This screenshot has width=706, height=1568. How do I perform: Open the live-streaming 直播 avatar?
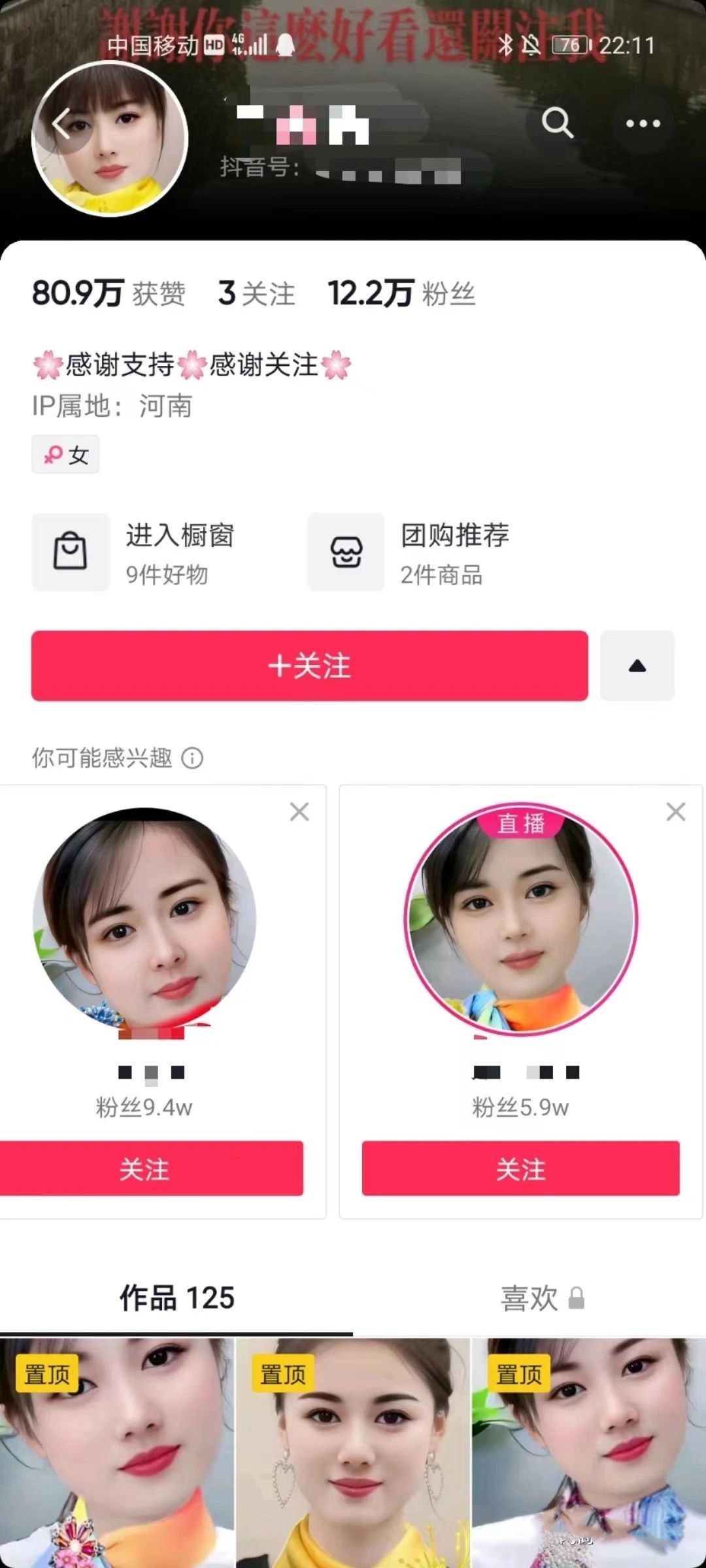coord(521,919)
